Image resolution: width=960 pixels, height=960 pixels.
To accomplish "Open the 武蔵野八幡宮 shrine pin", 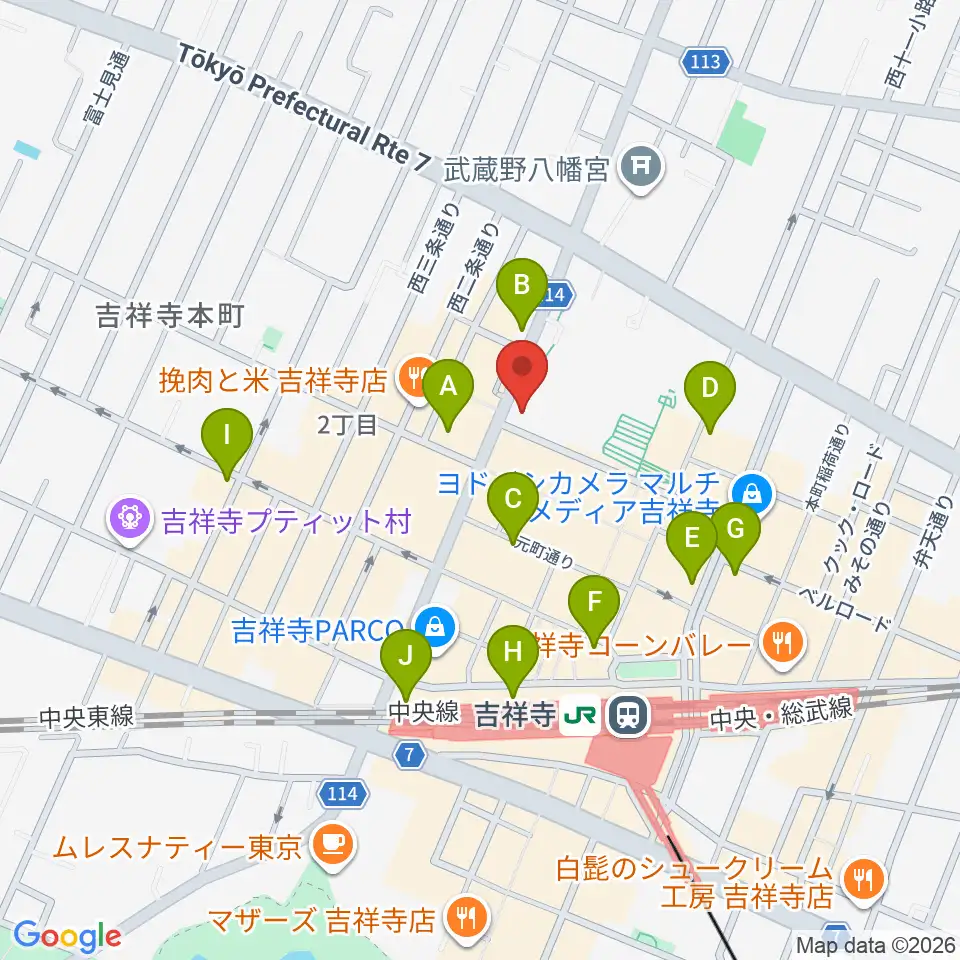I will pyautogui.click(x=641, y=168).
